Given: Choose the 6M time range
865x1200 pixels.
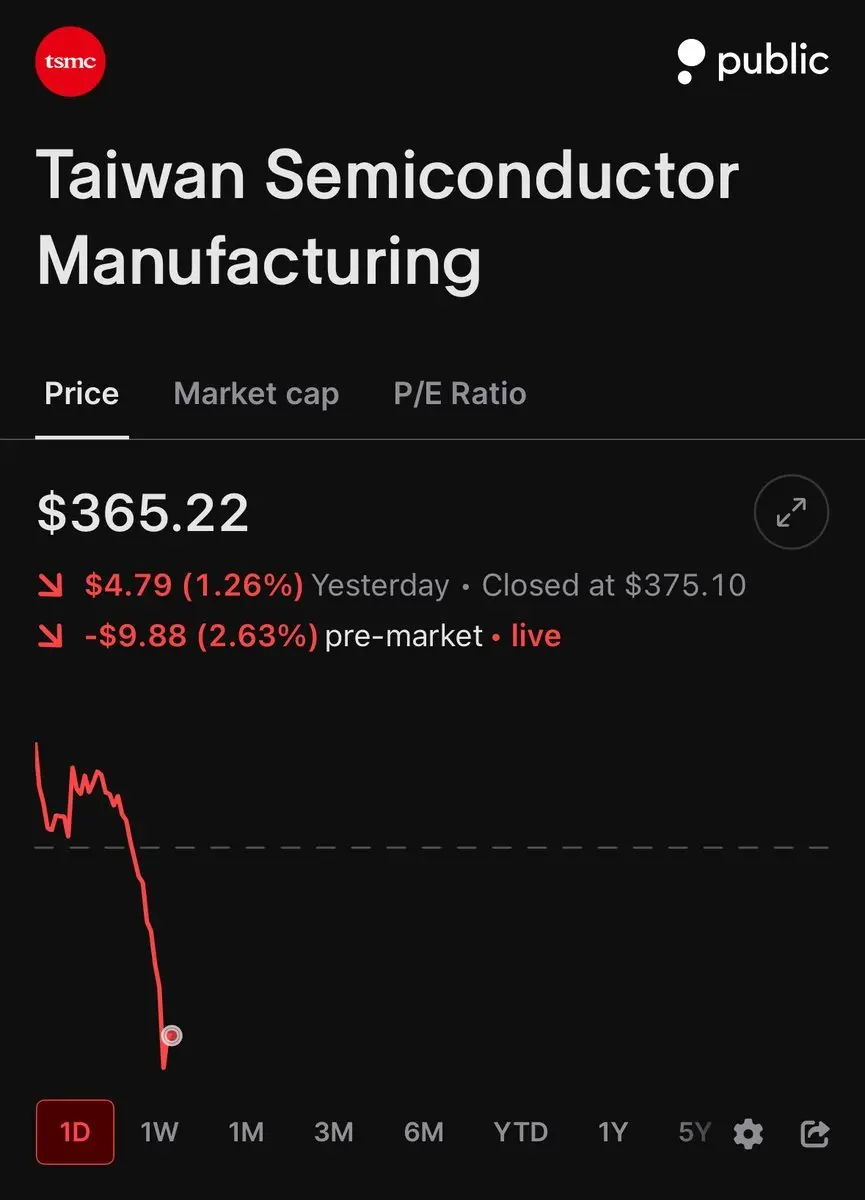Looking at the screenshot, I should [423, 1132].
